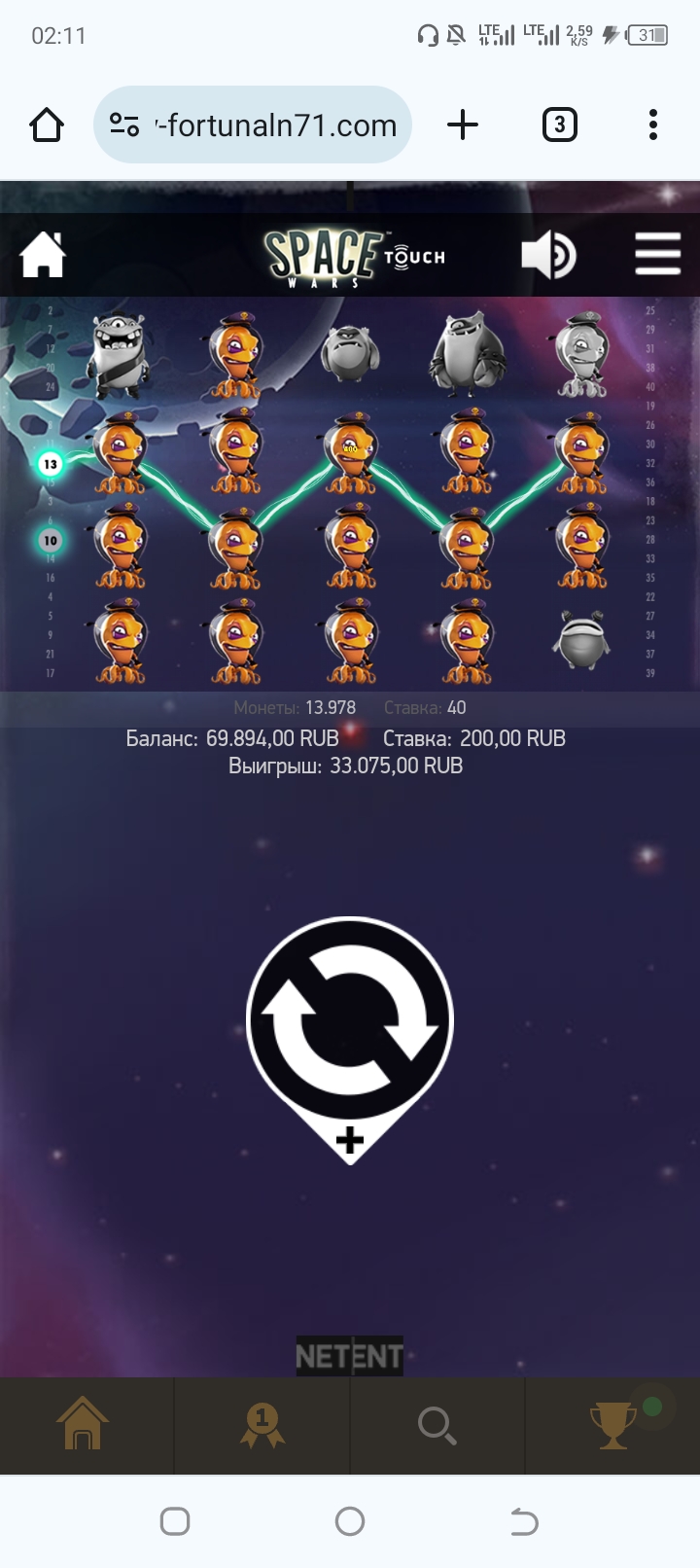Tap the fortunaln71.com address bar

[253, 125]
